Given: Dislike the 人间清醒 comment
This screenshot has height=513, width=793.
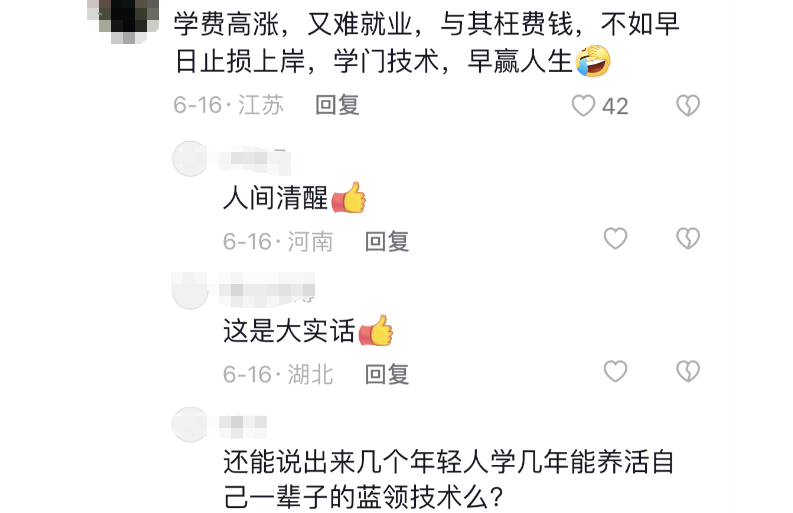Looking at the screenshot, I should pos(687,238).
